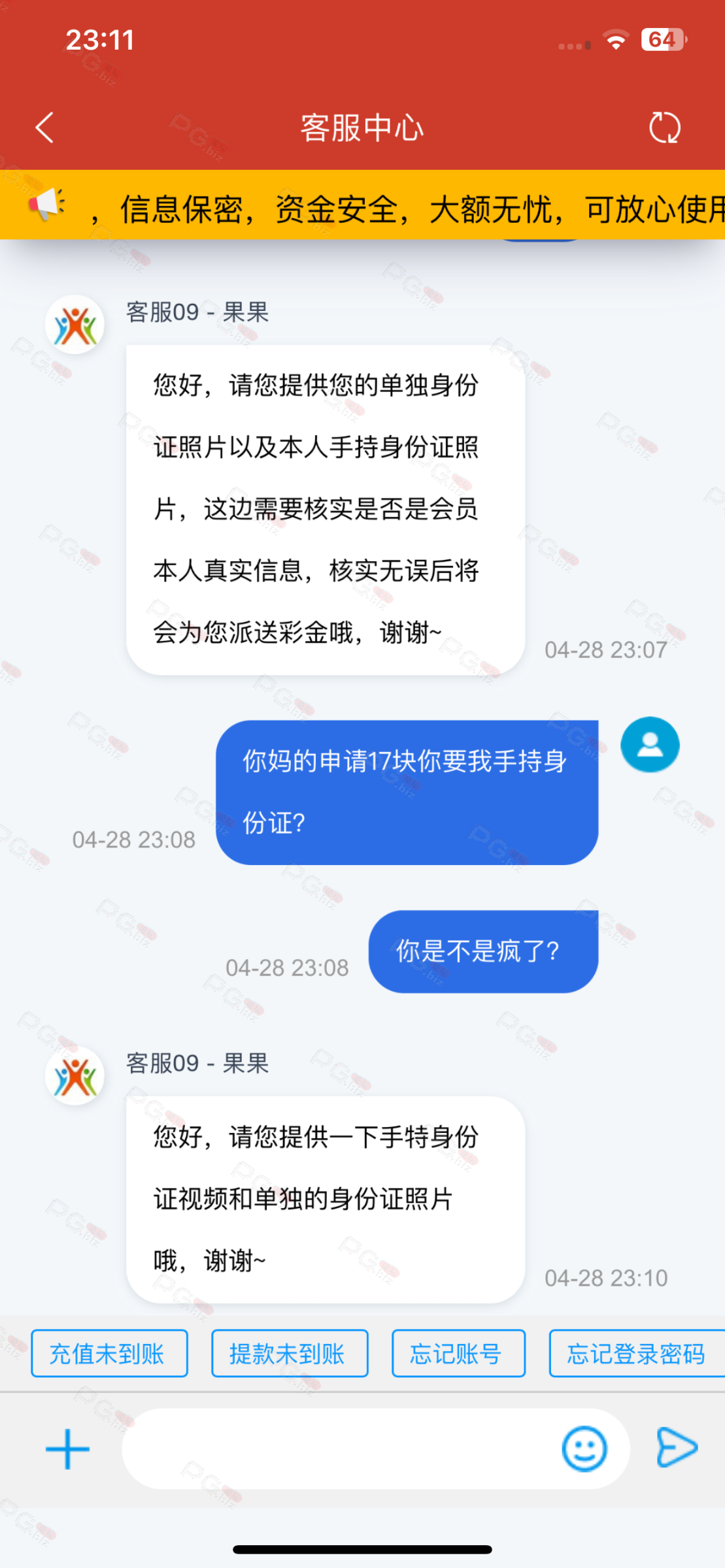This screenshot has height=1568, width=725.
Task: Choose the 提款未到账 quick reply
Action: (289, 1353)
